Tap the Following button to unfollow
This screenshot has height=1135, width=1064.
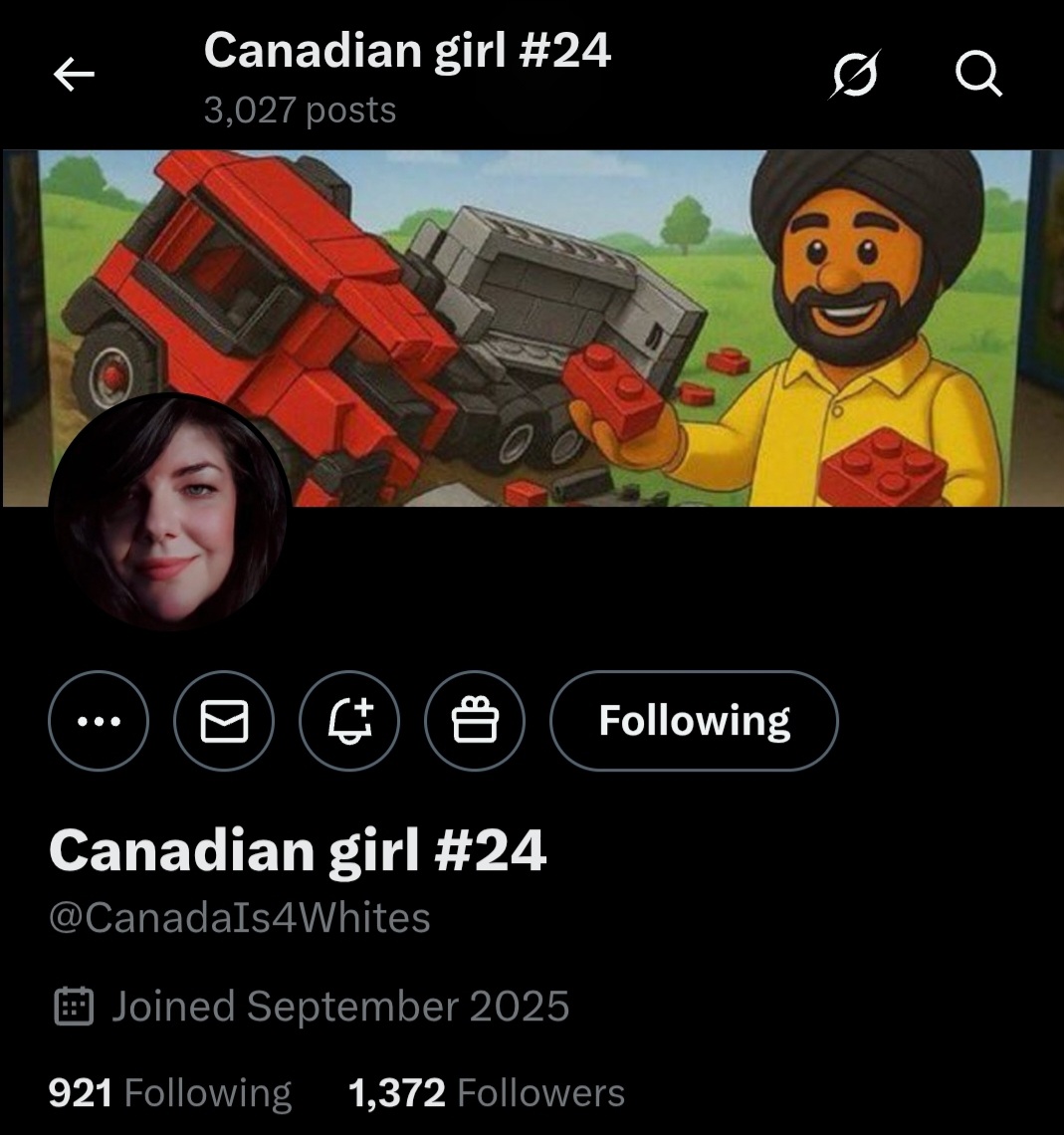click(694, 721)
